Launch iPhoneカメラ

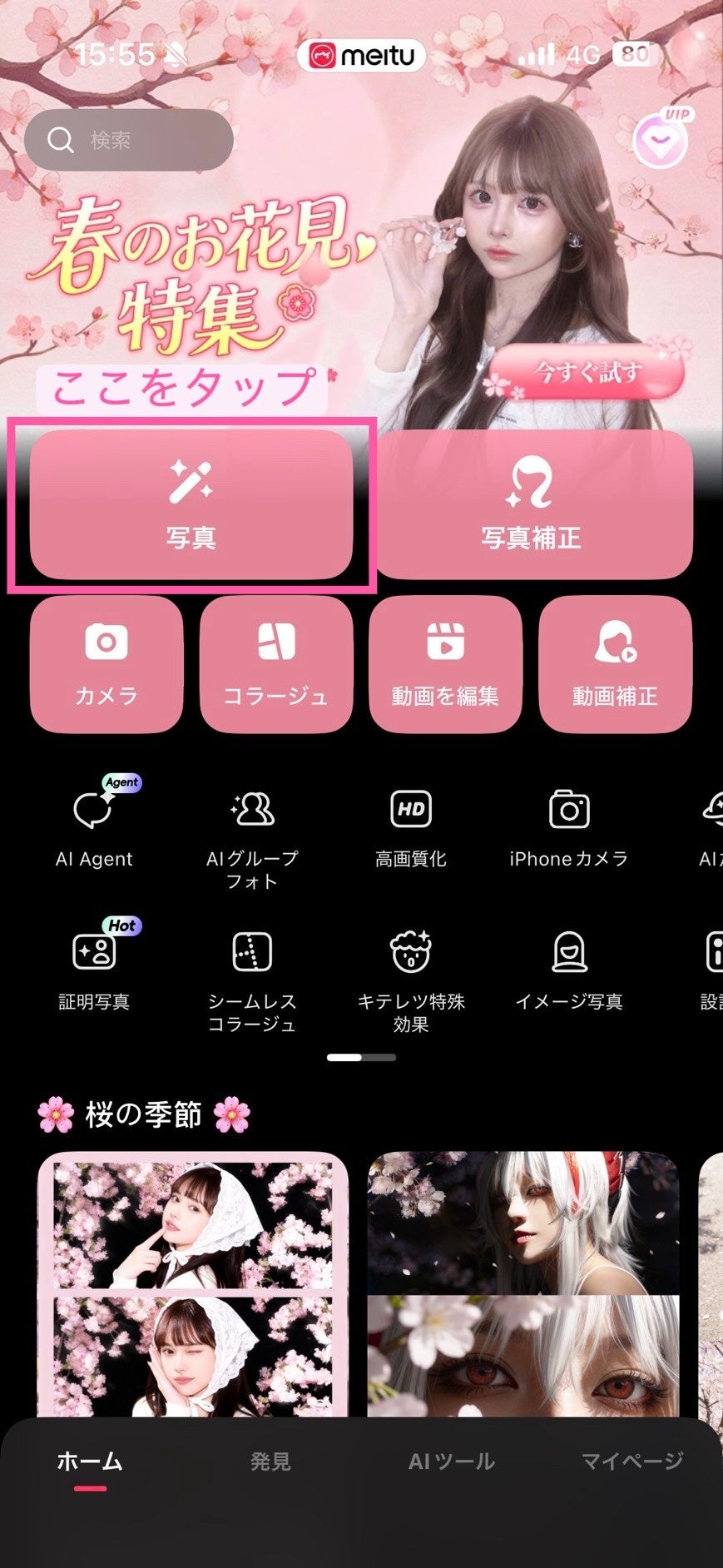coord(569,824)
